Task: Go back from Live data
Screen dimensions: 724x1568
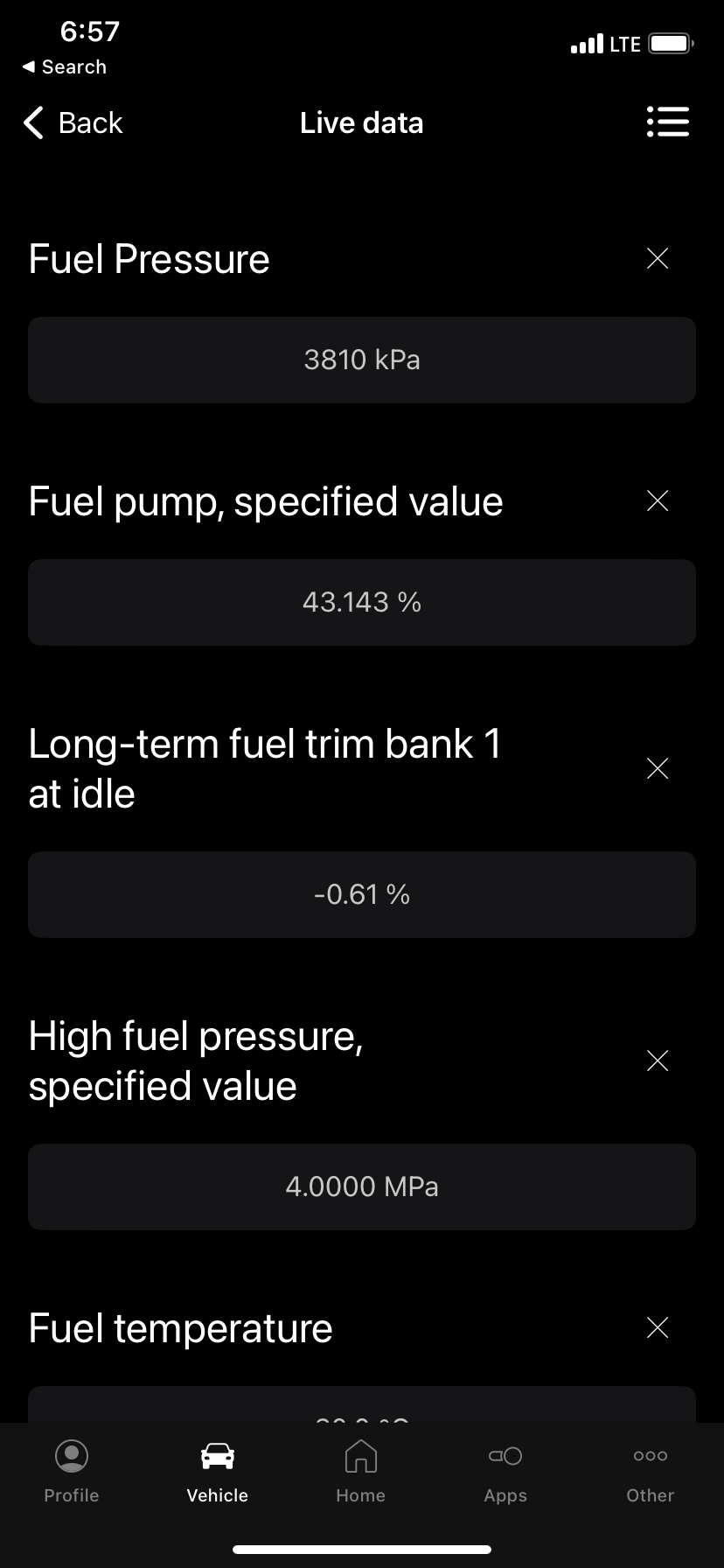Action: 73,123
